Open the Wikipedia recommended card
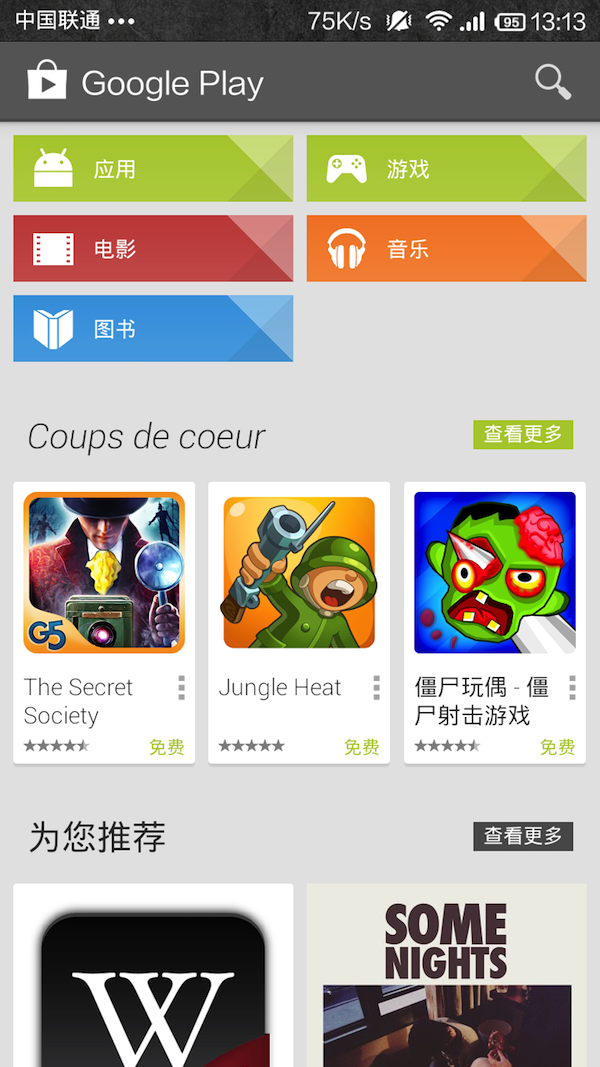 153,975
